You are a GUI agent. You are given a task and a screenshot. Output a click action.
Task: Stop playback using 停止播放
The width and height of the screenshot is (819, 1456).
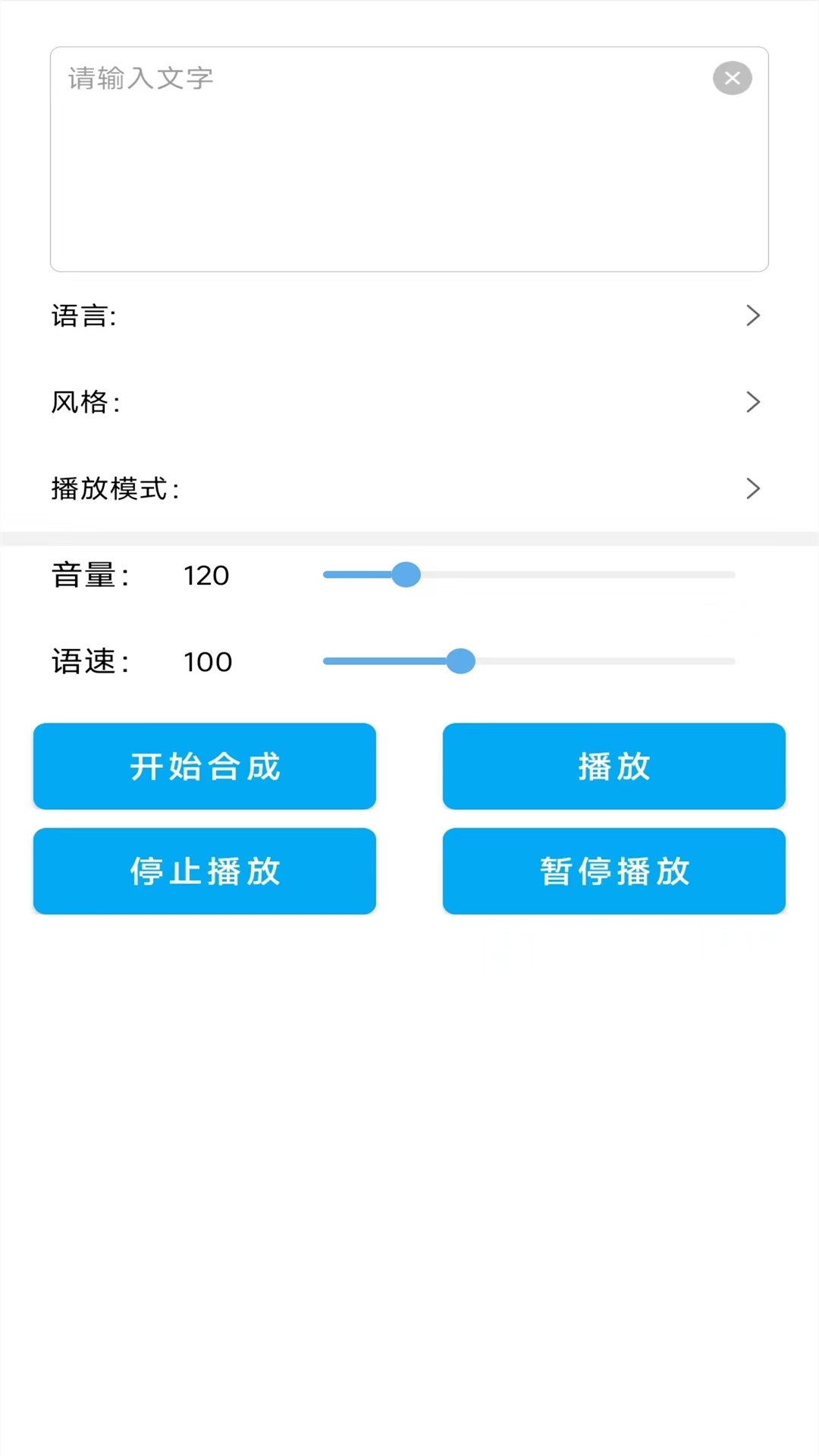204,871
